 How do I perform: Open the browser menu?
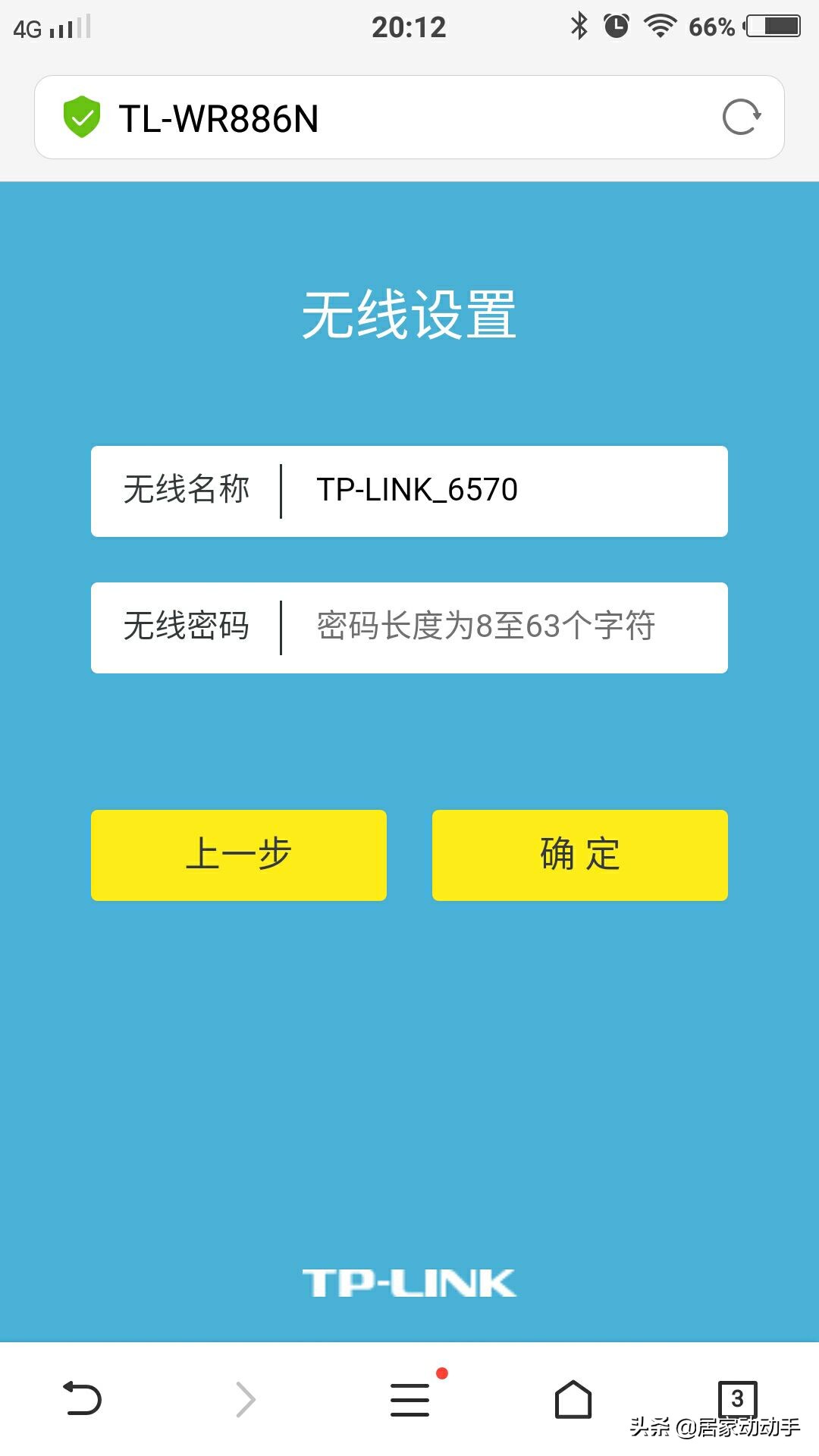coord(410,1399)
